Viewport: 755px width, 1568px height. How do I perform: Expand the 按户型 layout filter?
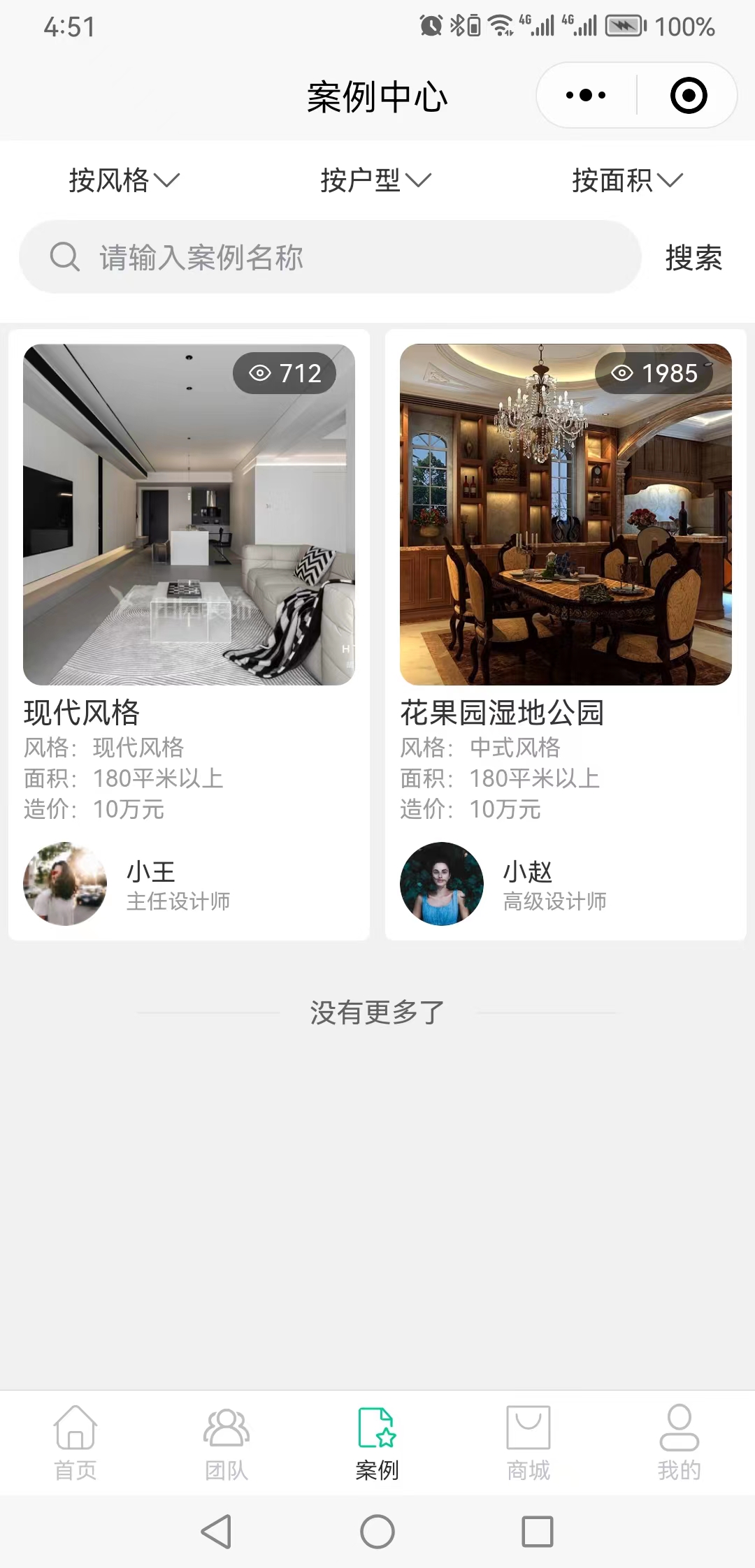[375, 180]
